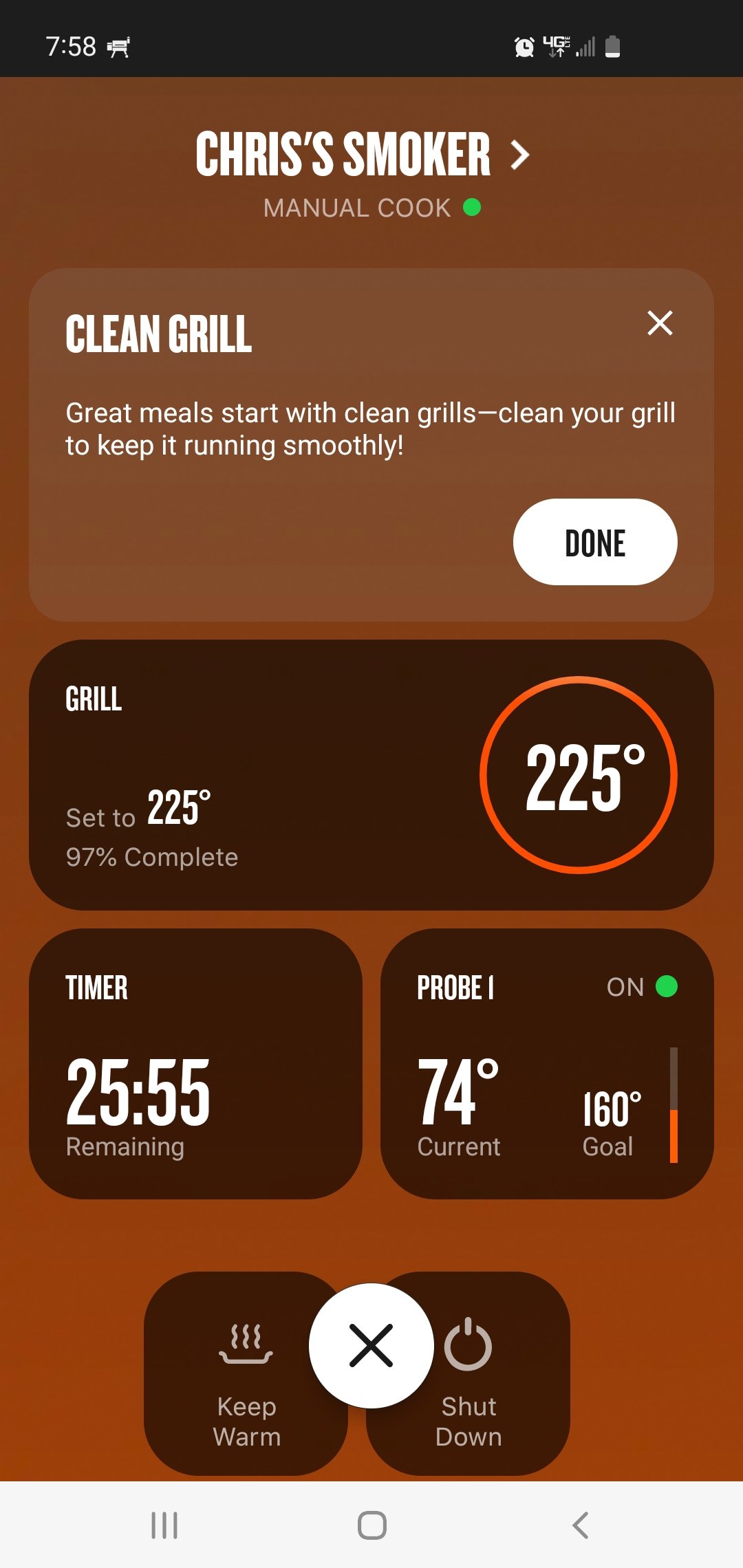Open the Grill temperature card
The height and width of the screenshot is (1568, 743).
pyautogui.click(x=371, y=775)
